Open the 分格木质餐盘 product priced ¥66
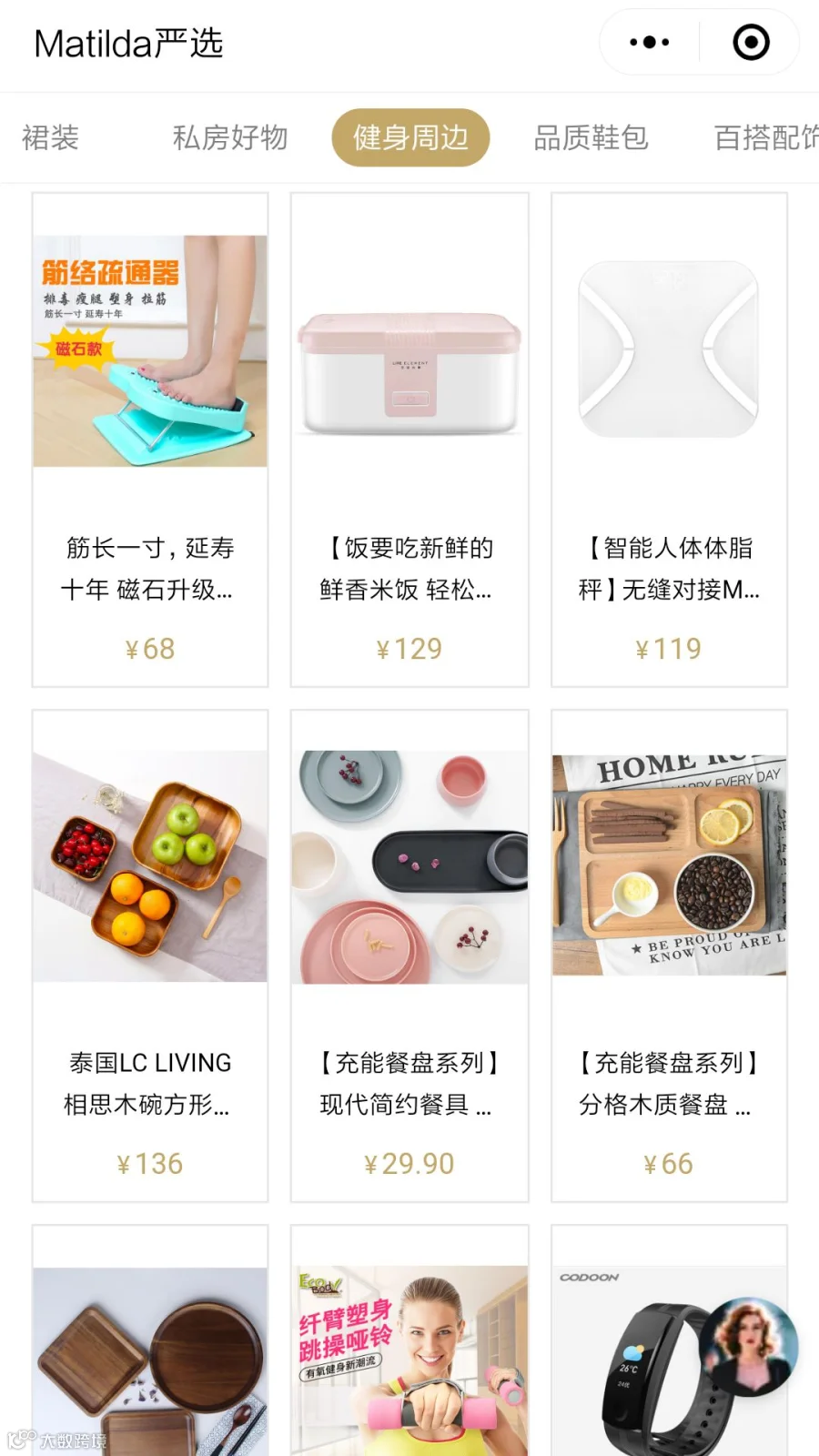 (x=669, y=955)
